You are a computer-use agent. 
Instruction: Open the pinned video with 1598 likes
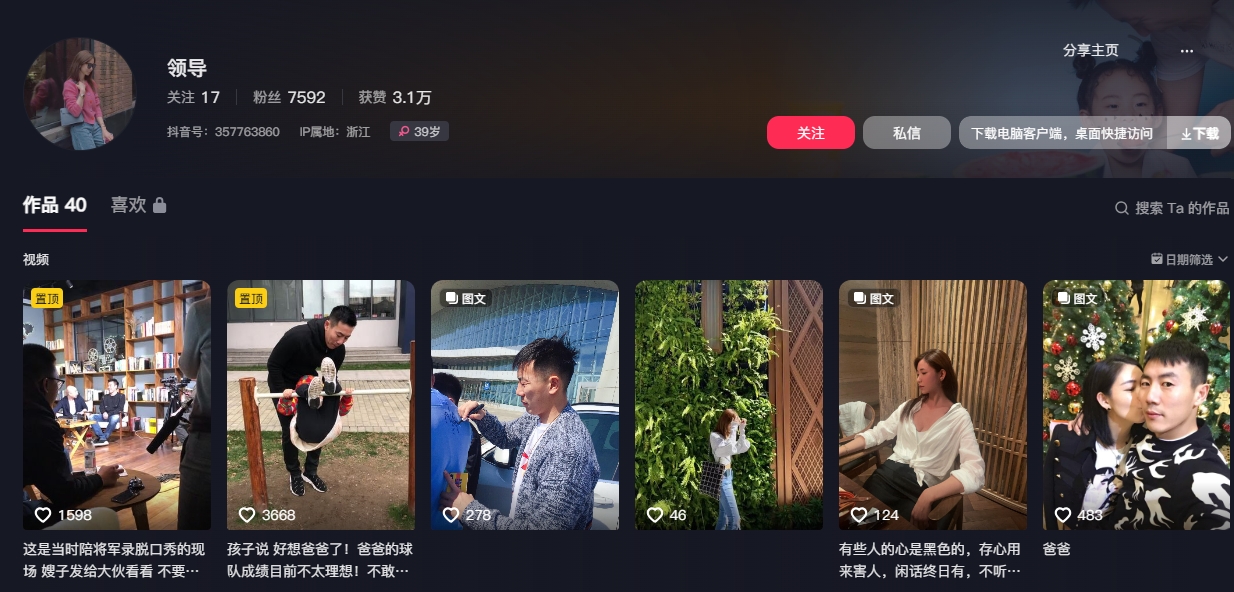[117, 405]
